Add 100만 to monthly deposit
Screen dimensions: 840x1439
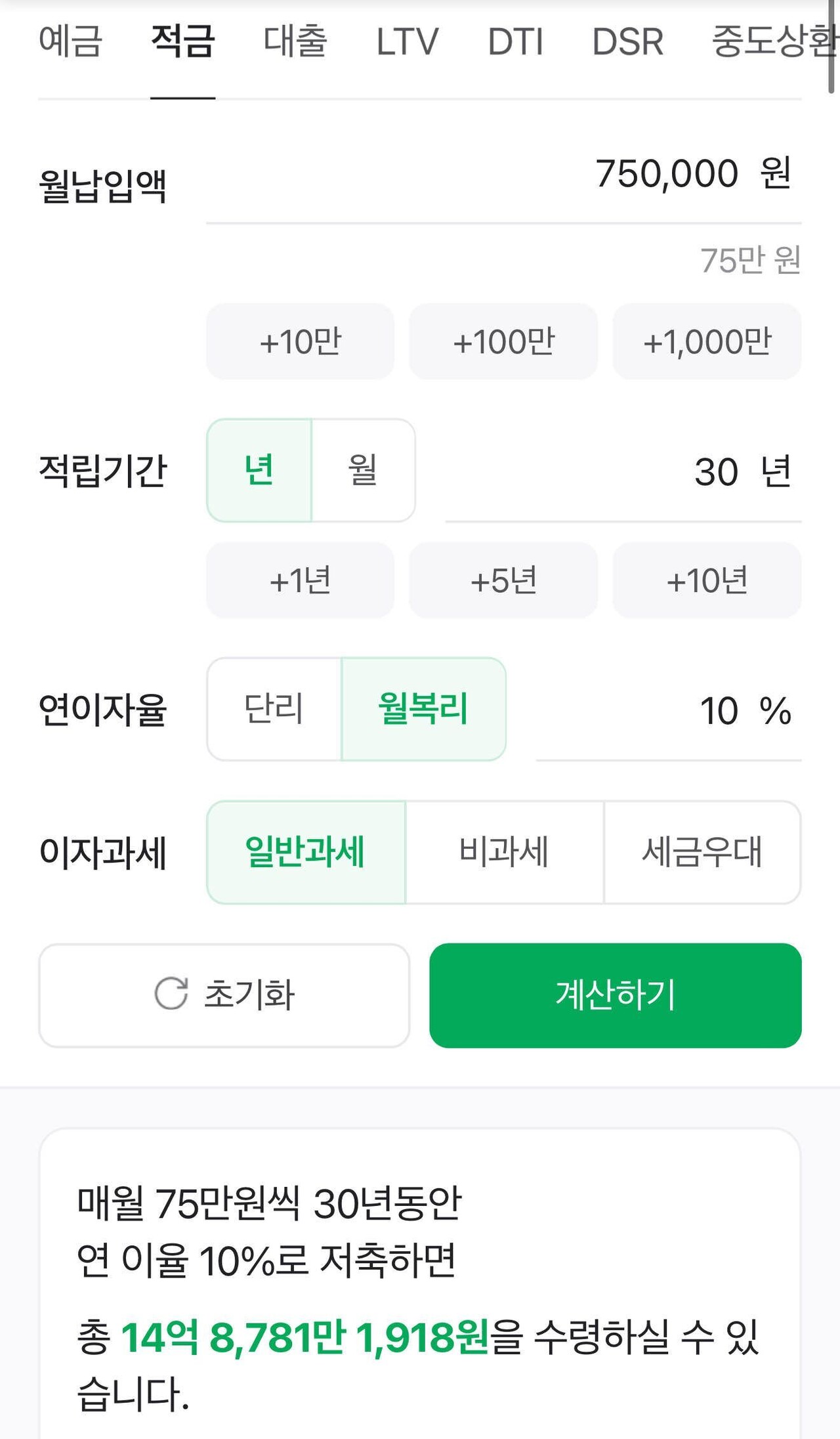pyautogui.click(x=504, y=341)
